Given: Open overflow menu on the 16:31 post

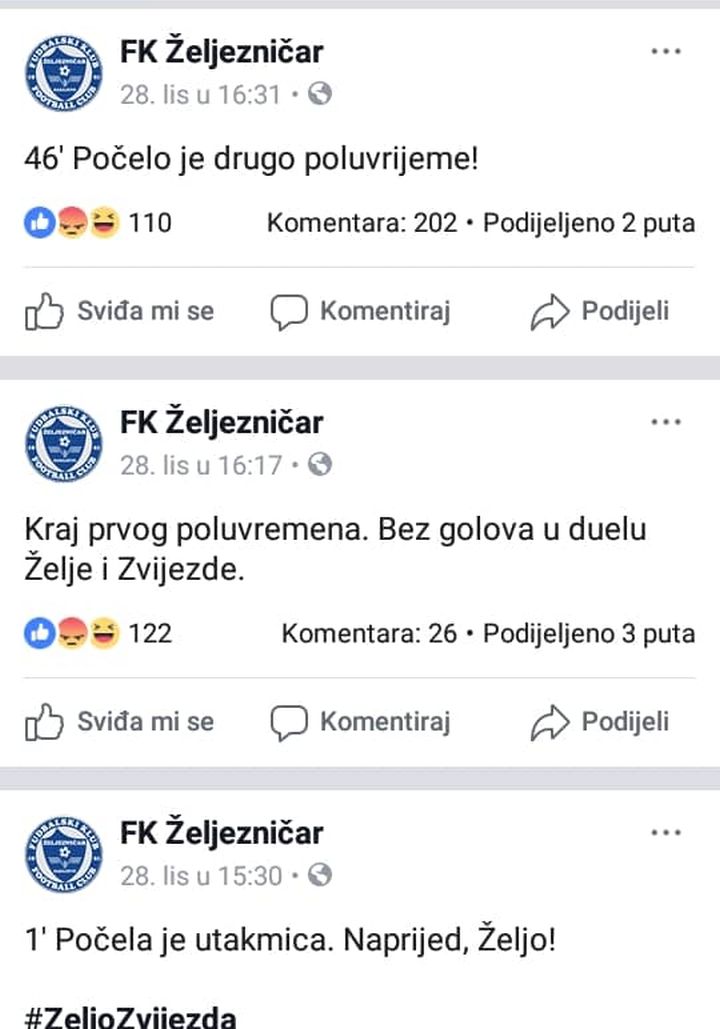Looking at the screenshot, I should 666,52.
